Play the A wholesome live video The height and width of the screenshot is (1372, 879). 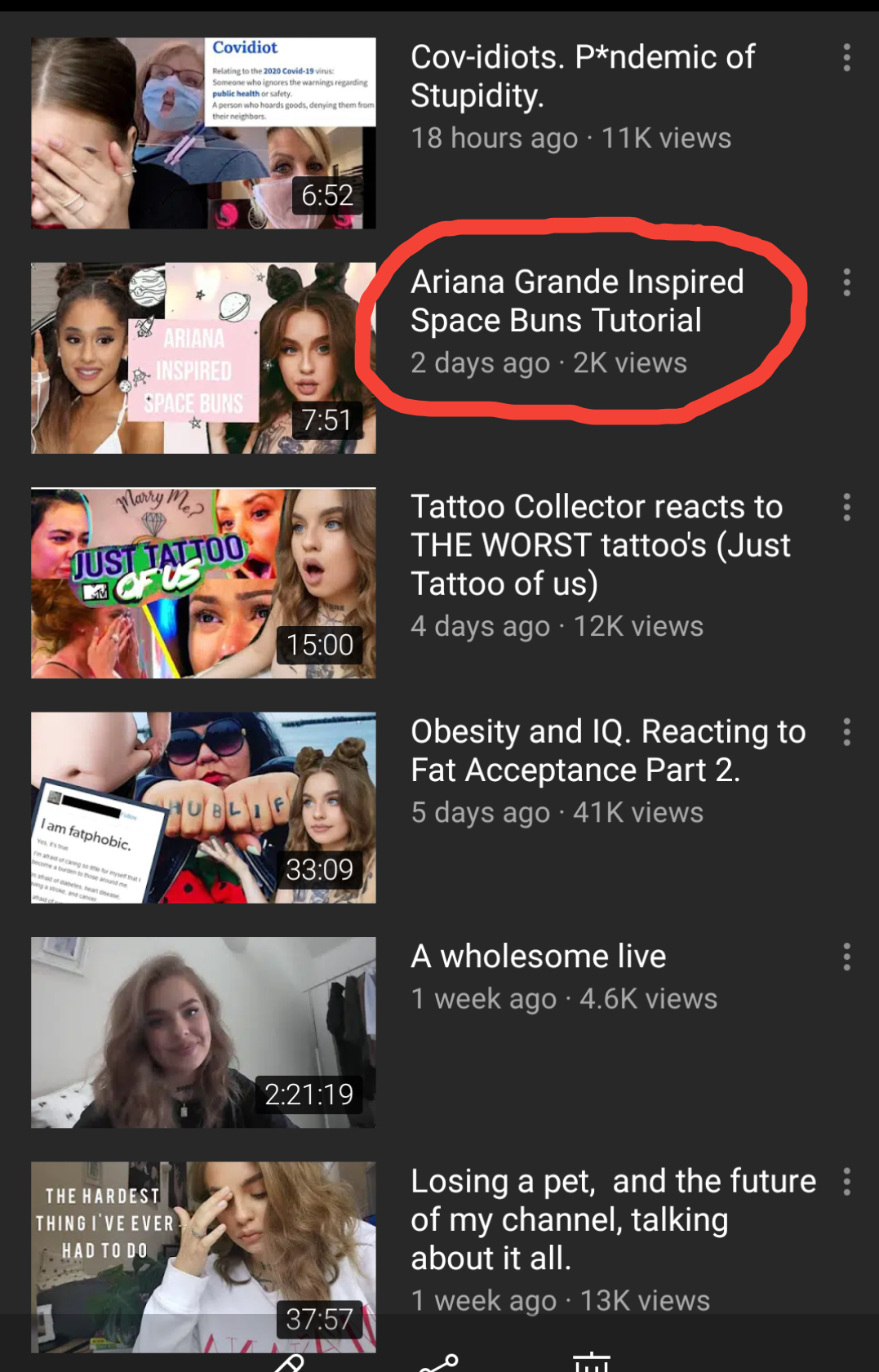pos(203,1032)
